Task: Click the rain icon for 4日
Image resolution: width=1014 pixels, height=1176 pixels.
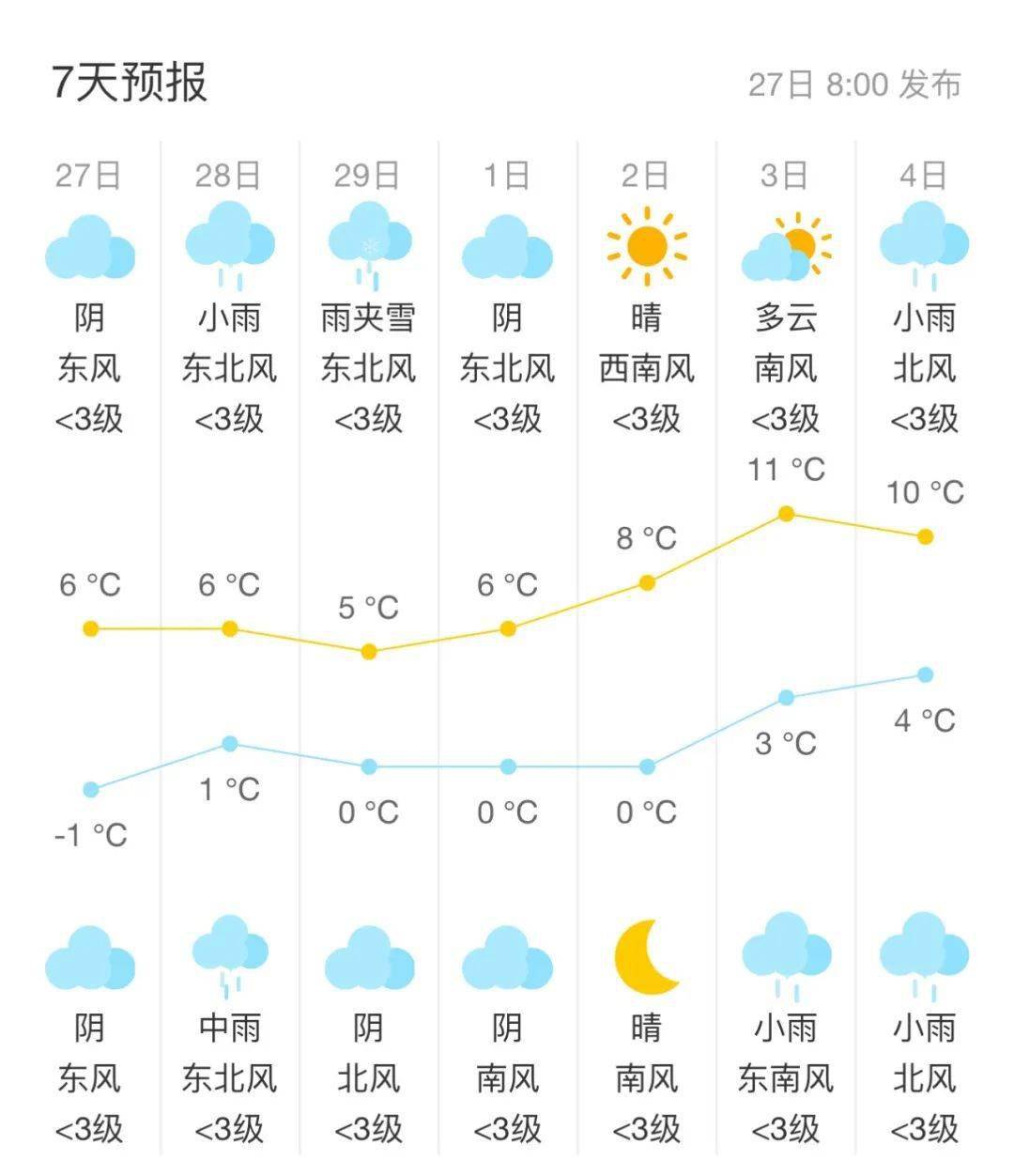Action: (x=925, y=242)
